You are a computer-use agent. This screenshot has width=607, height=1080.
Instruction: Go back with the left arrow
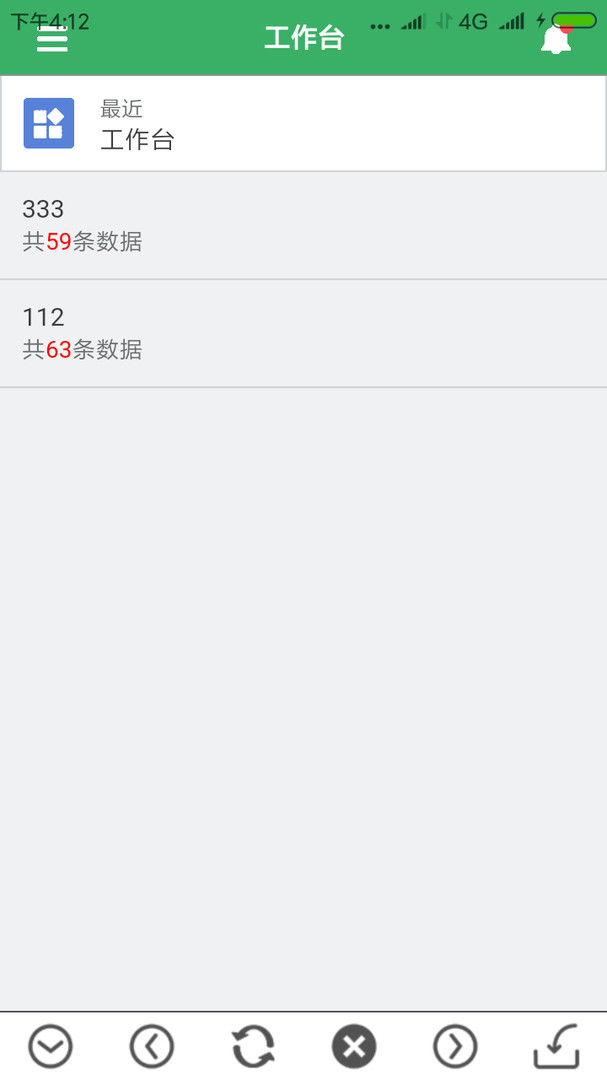(x=152, y=1047)
